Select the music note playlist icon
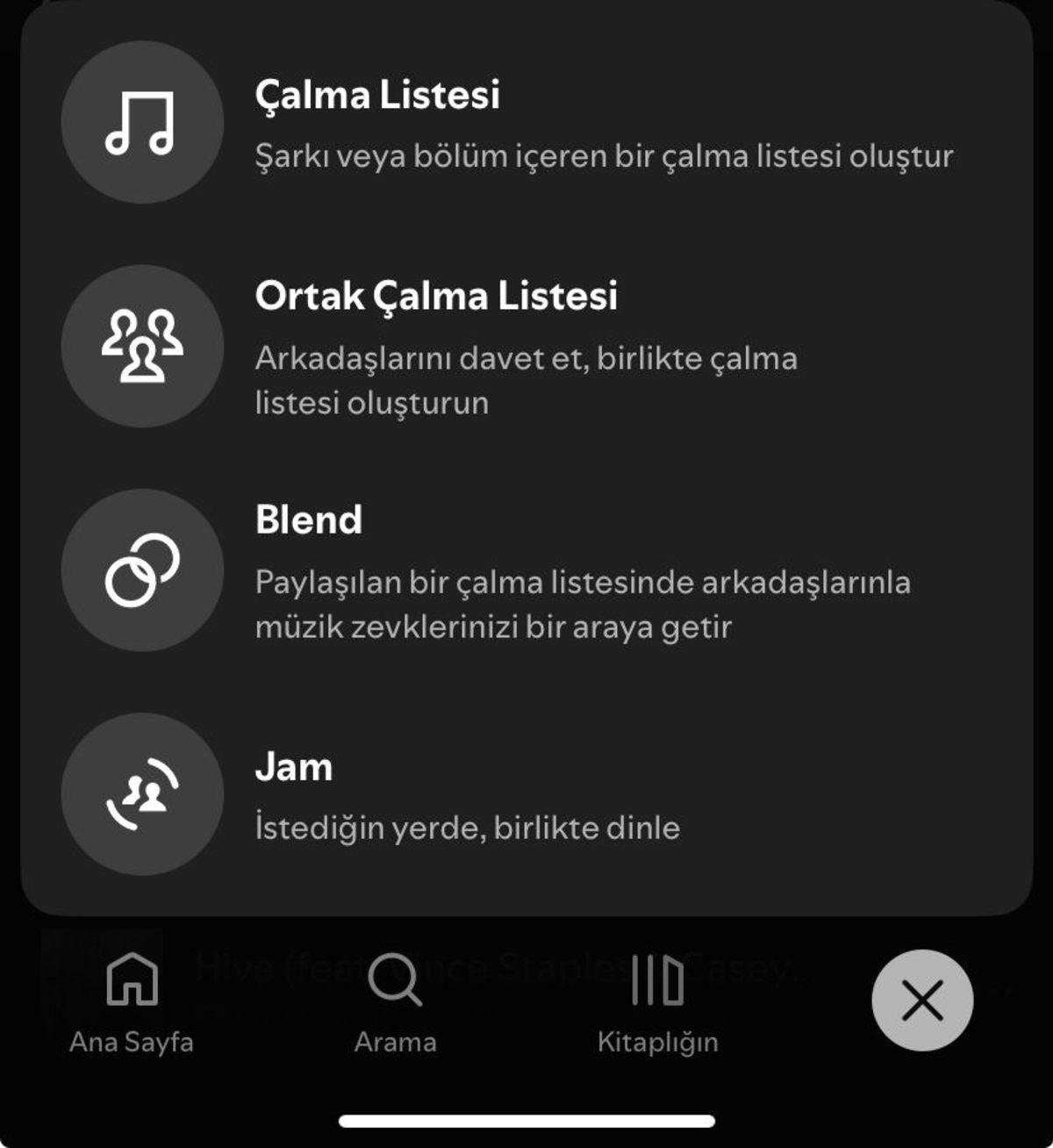This screenshot has width=1053, height=1148. click(140, 126)
